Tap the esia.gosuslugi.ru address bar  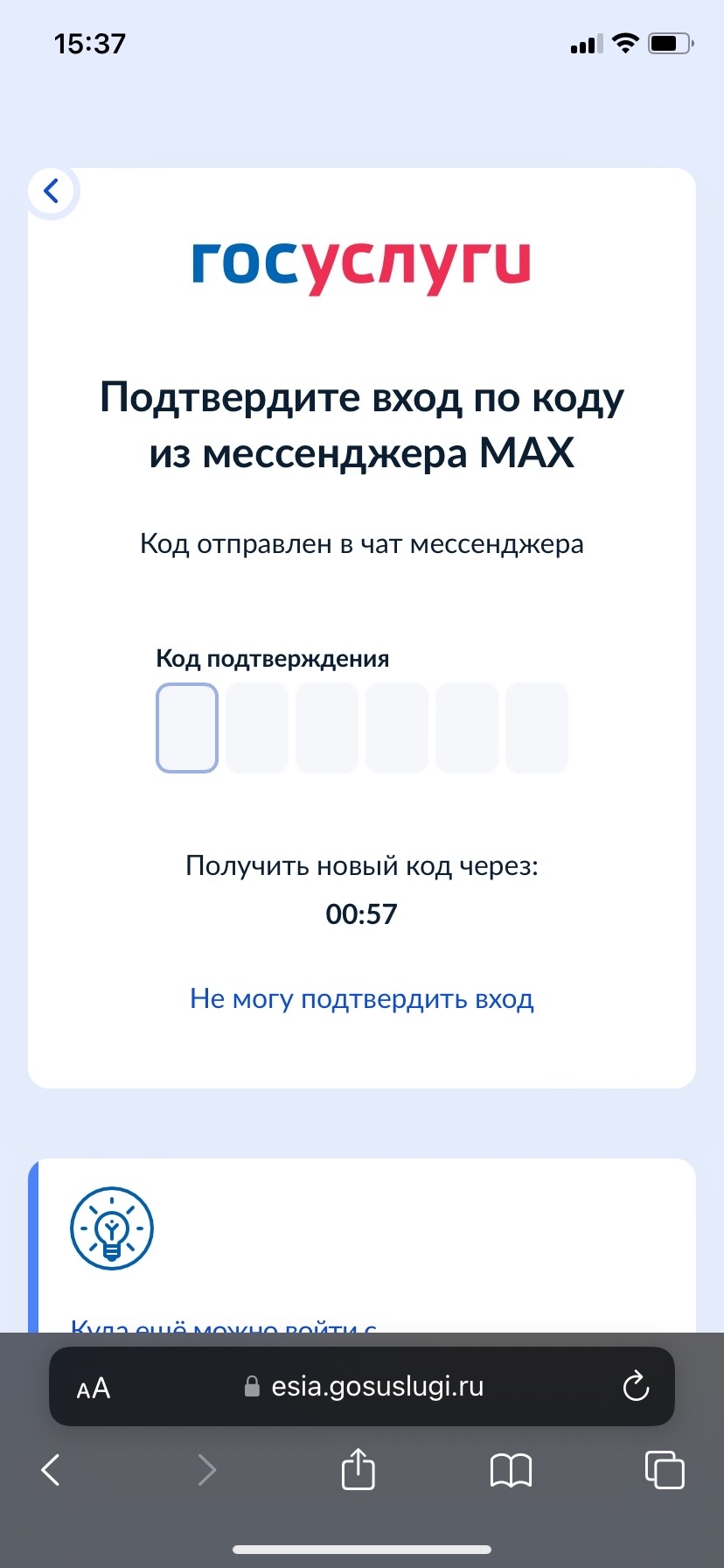point(365,1386)
